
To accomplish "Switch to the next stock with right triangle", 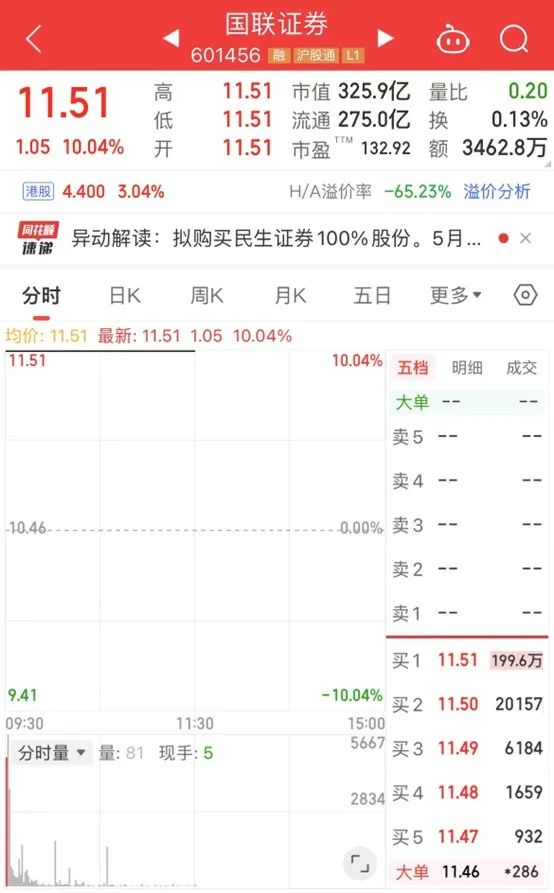I will [385, 38].
